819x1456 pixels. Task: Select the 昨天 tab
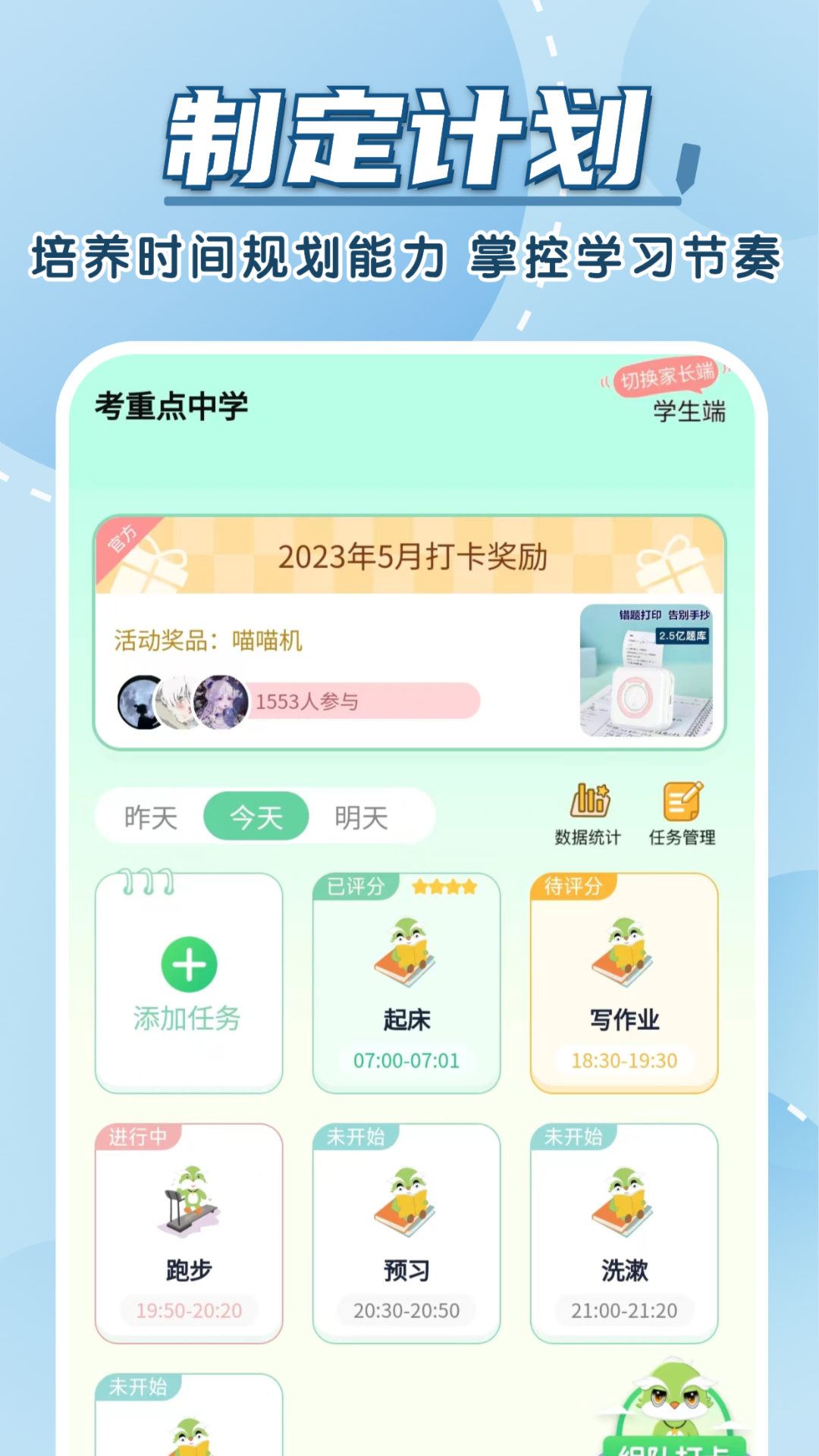150,815
